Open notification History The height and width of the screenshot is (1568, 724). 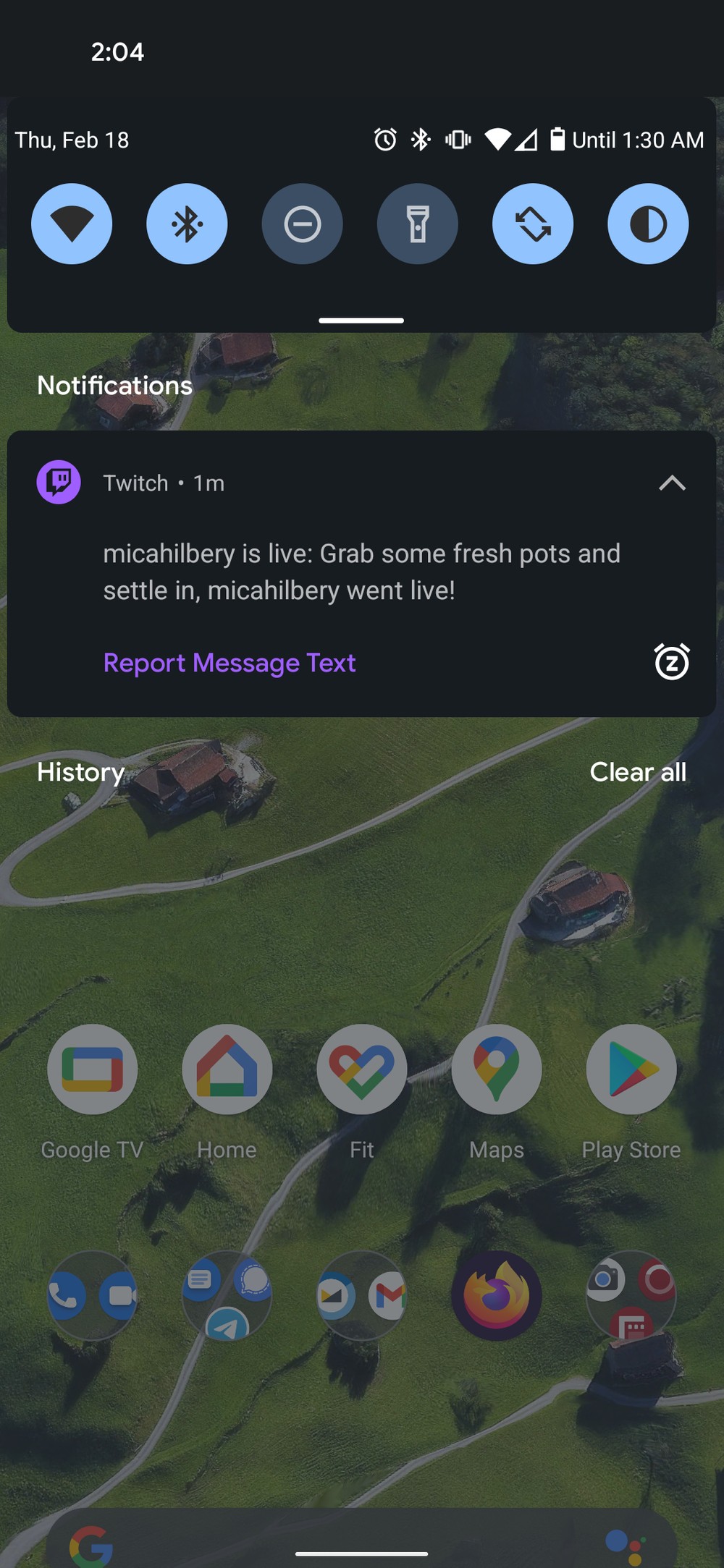(x=81, y=772)
